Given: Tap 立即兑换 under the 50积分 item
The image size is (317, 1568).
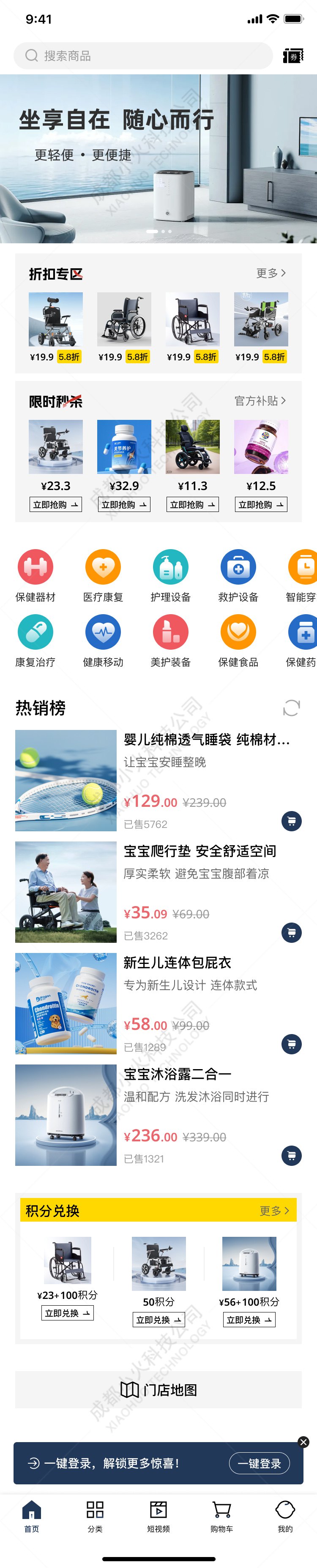Looking at the screenshot, I should coord(158,1320).
